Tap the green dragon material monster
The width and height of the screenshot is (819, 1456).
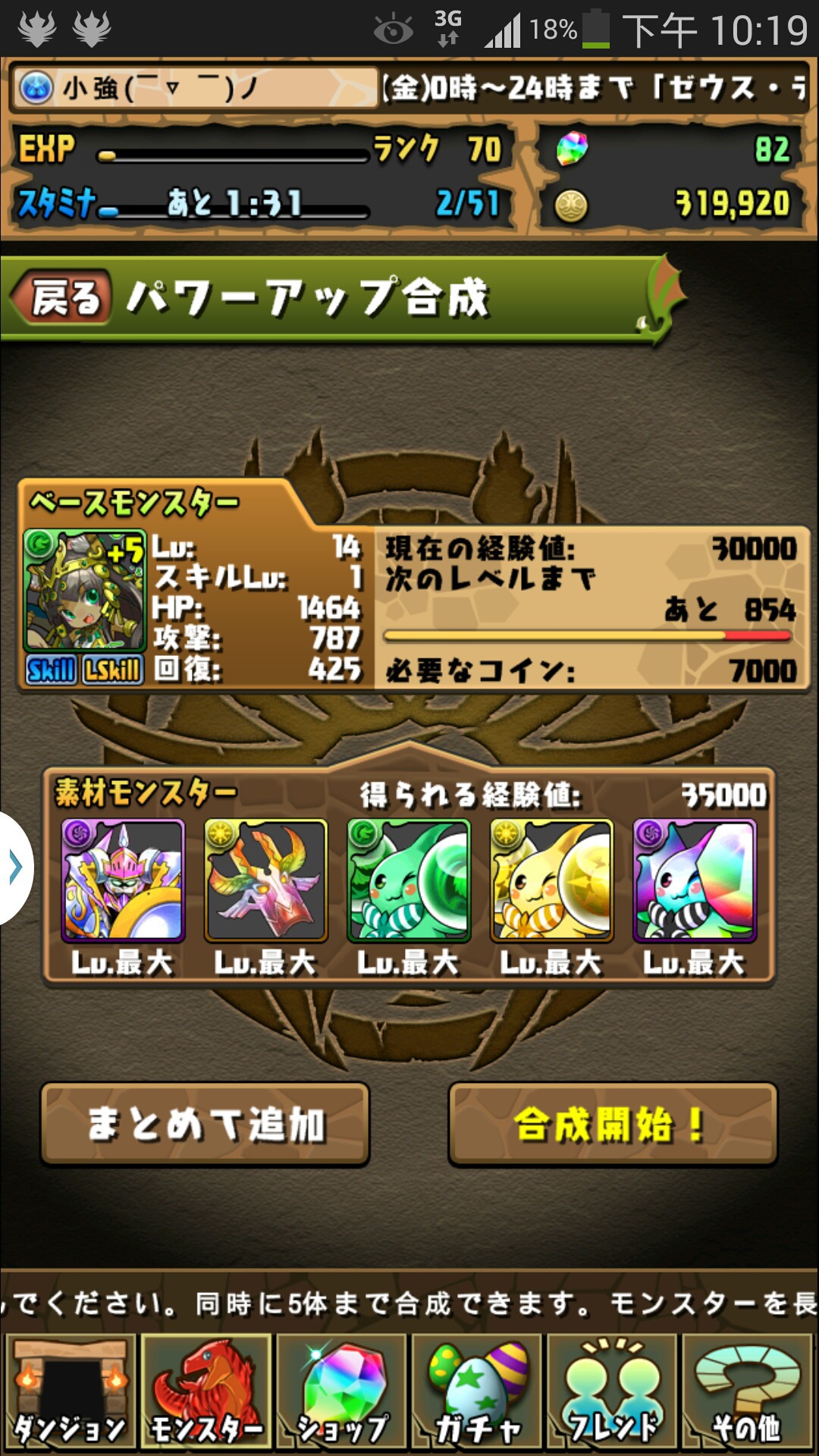point(409,880)
